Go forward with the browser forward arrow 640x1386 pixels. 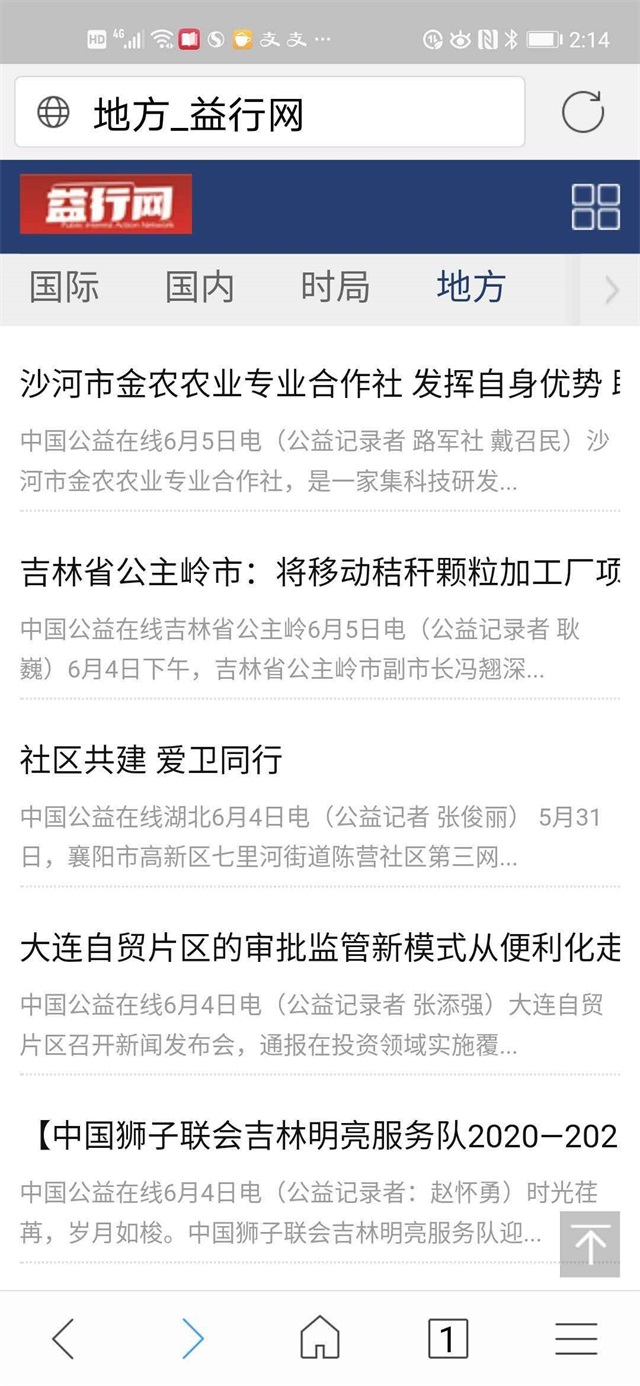pyautogui.click(x=192, y=1338)
